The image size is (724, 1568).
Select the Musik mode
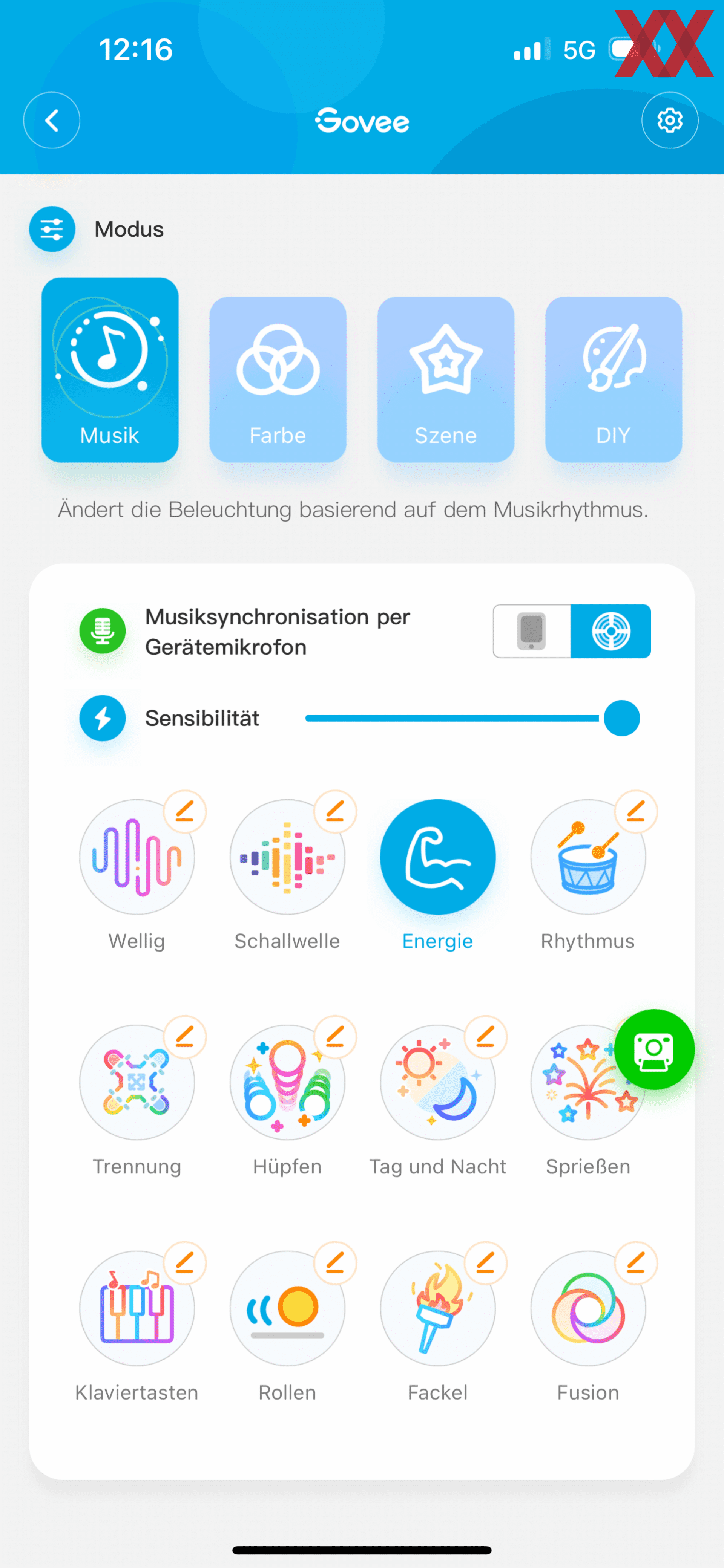click(x=110, y=370)
